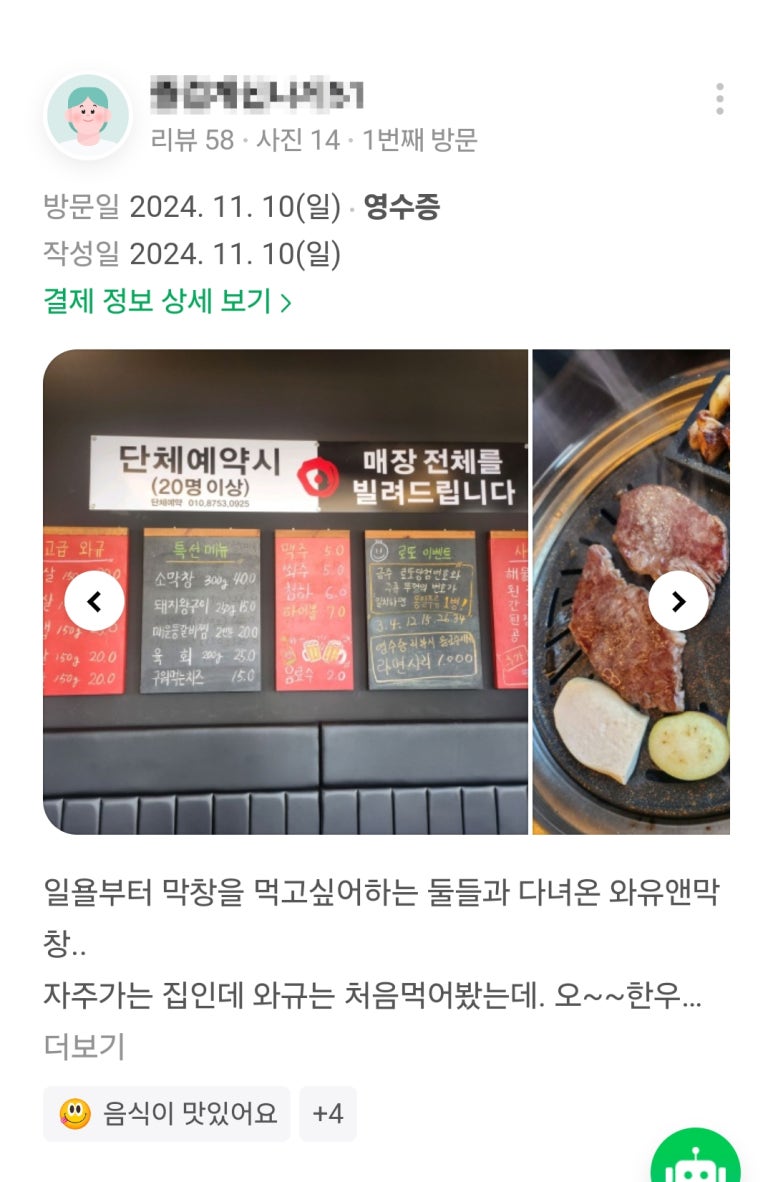773x1182 pixels.
Task: Open the reviewer's profile avatar
Action: 88,116
